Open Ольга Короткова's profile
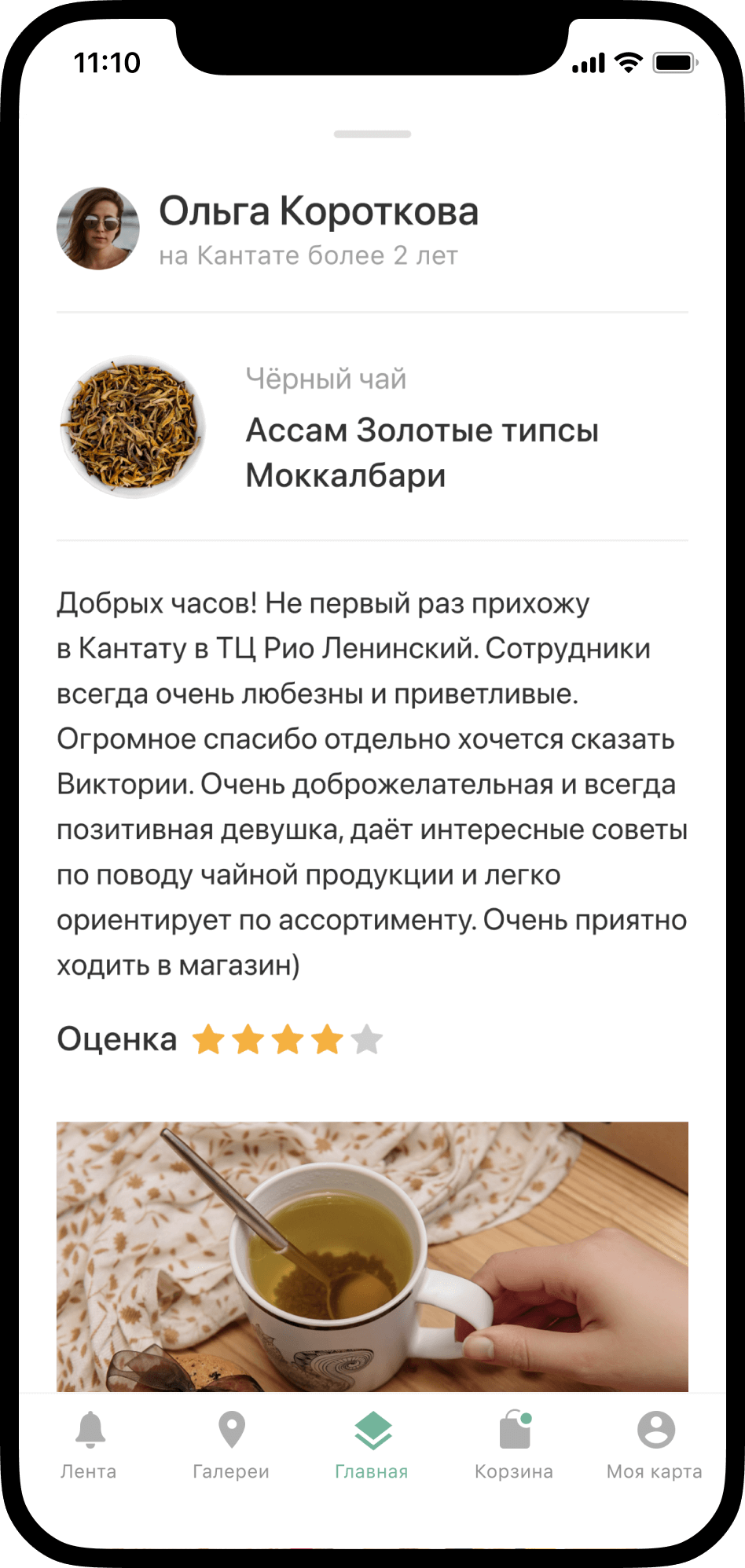 pyautogui.click(x=317, y=212)
